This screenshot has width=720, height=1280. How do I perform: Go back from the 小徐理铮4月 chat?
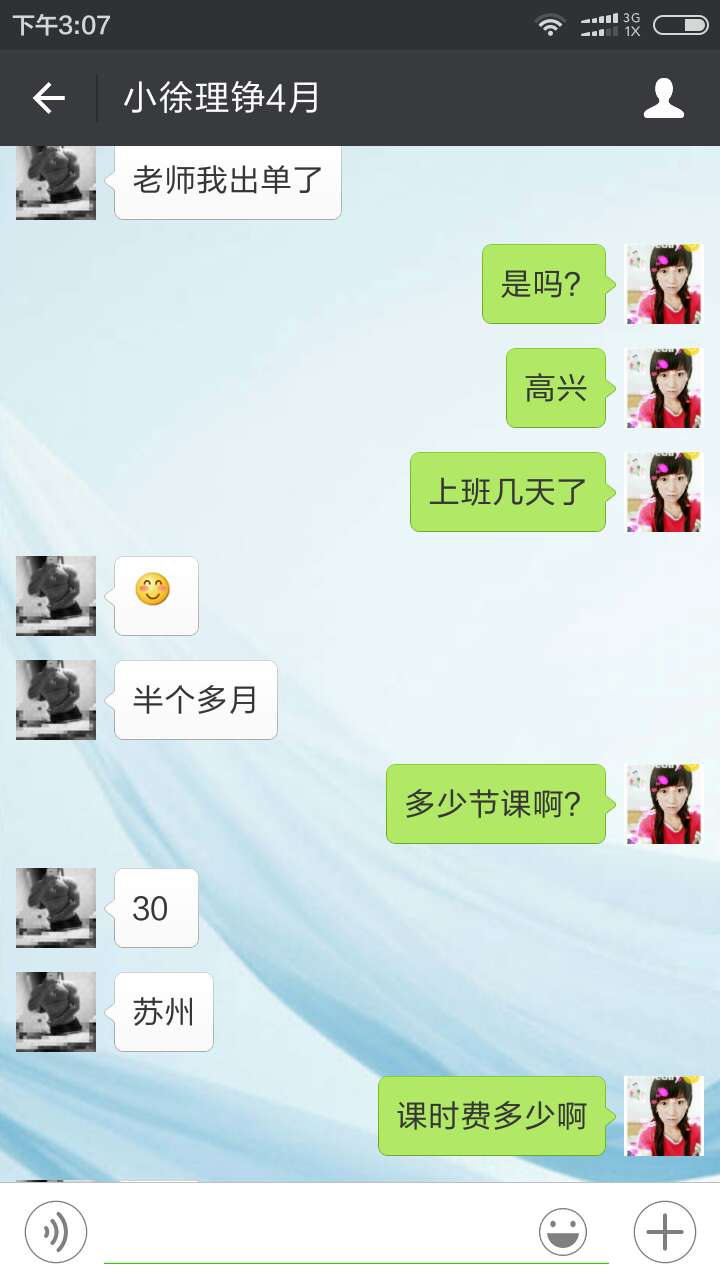[48, 98]
